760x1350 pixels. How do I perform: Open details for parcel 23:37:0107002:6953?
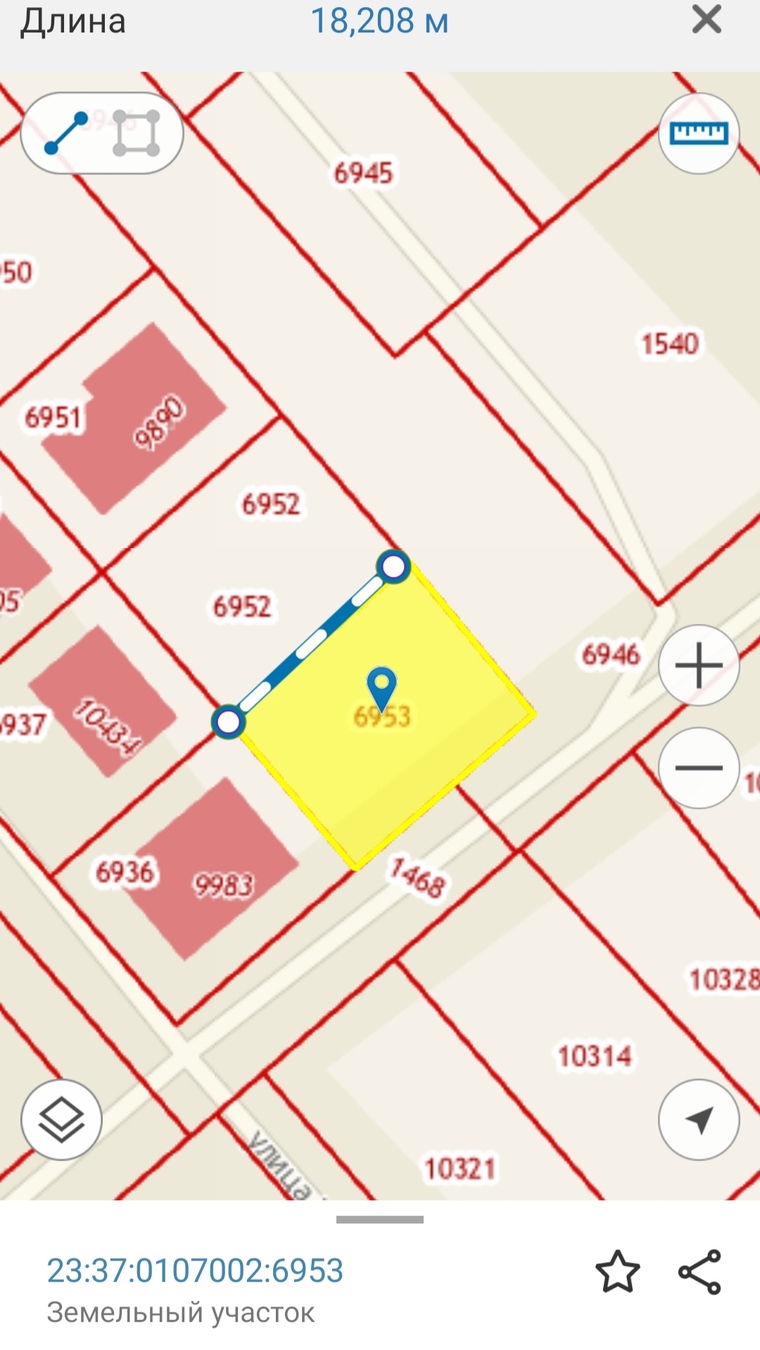pos(195,1271)
